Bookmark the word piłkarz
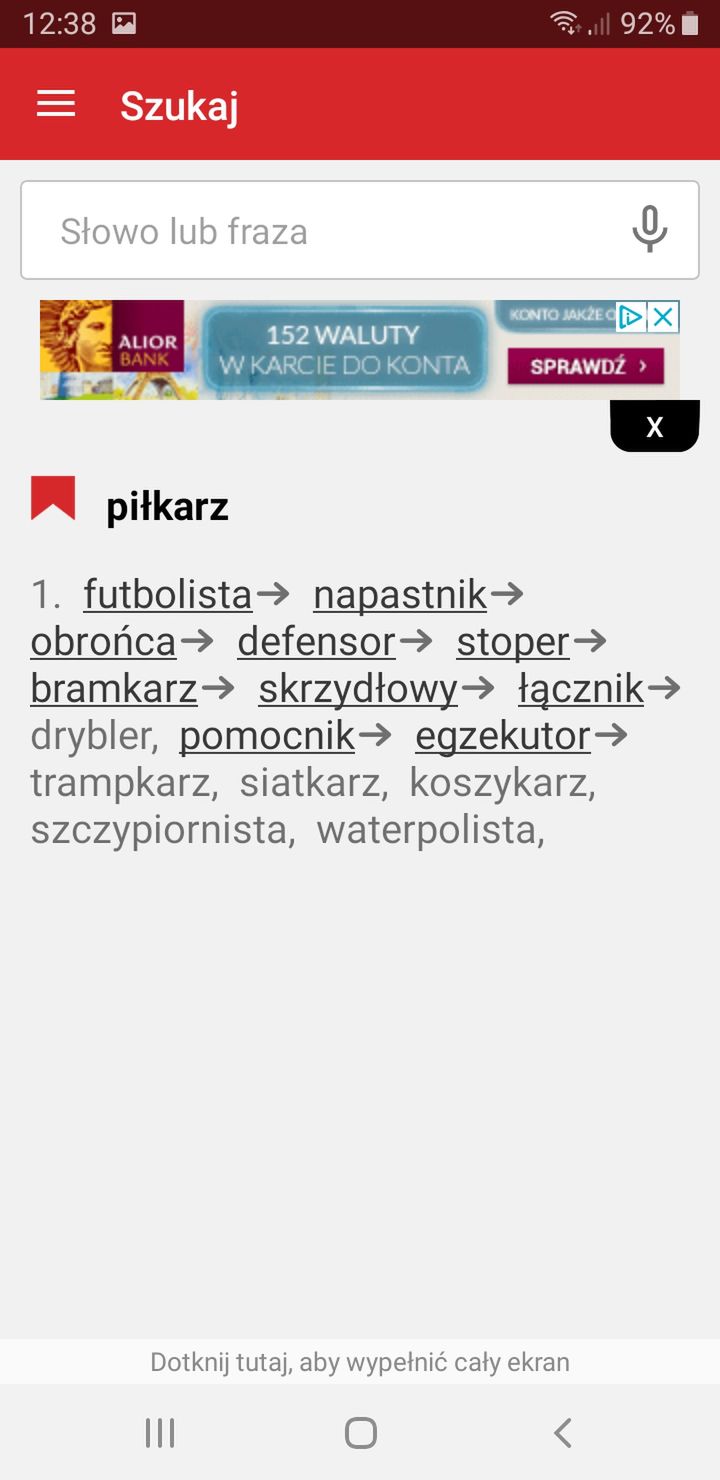Image resolution: width=720 pixels, height=1480 pixels. tap(53, 498)
